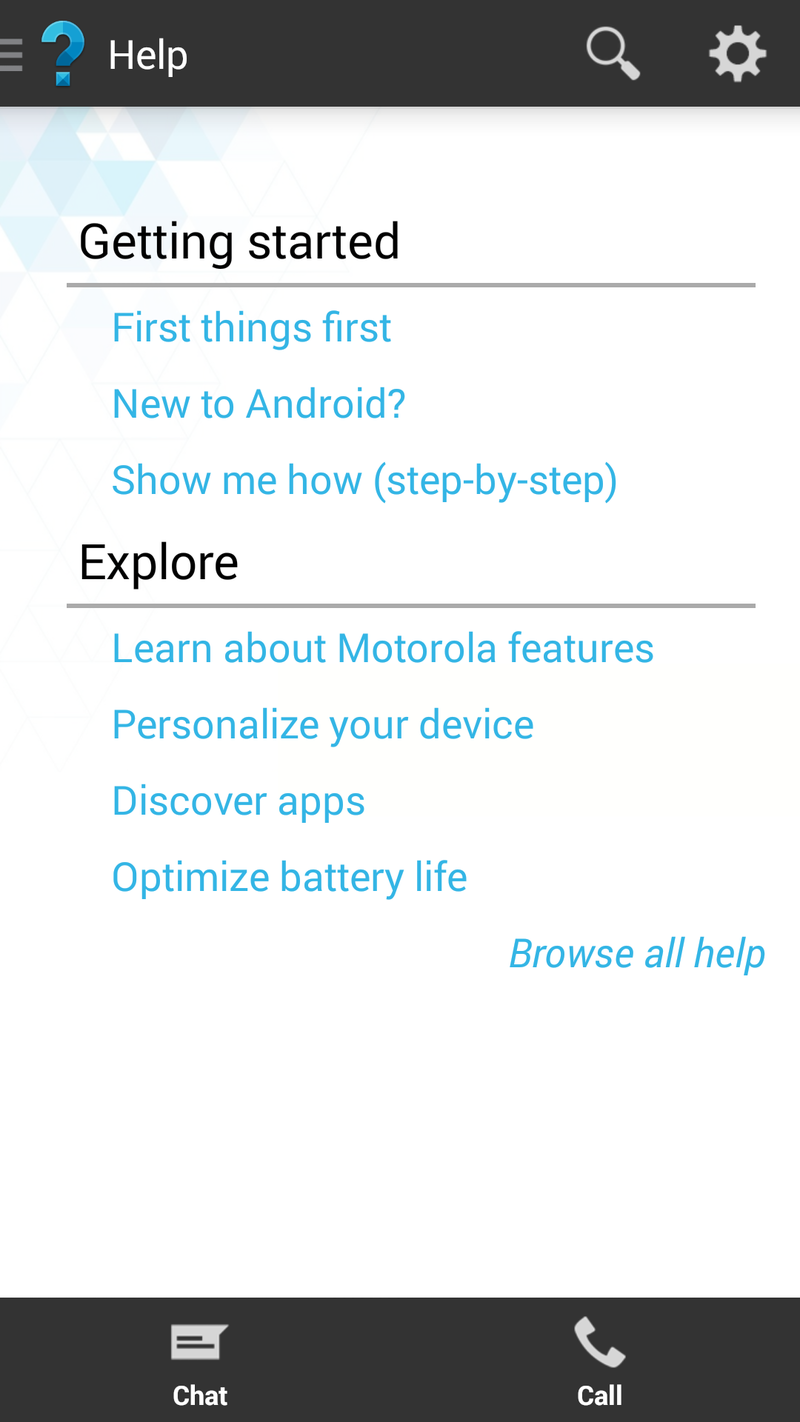800x1422 pixels.
Task: Open 'Personalize your device'
Action: click(x=322, y=724)
